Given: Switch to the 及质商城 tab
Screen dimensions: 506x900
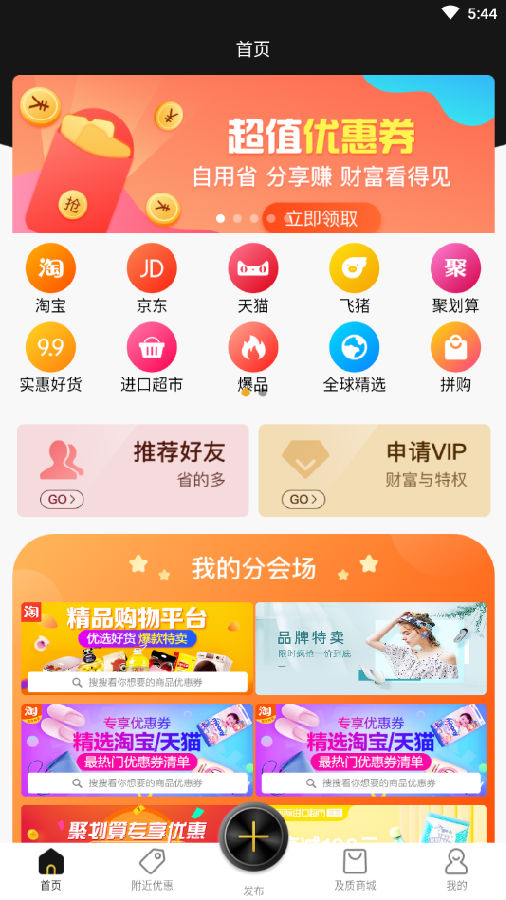Looking at the screenshot, I should point(355,870).
